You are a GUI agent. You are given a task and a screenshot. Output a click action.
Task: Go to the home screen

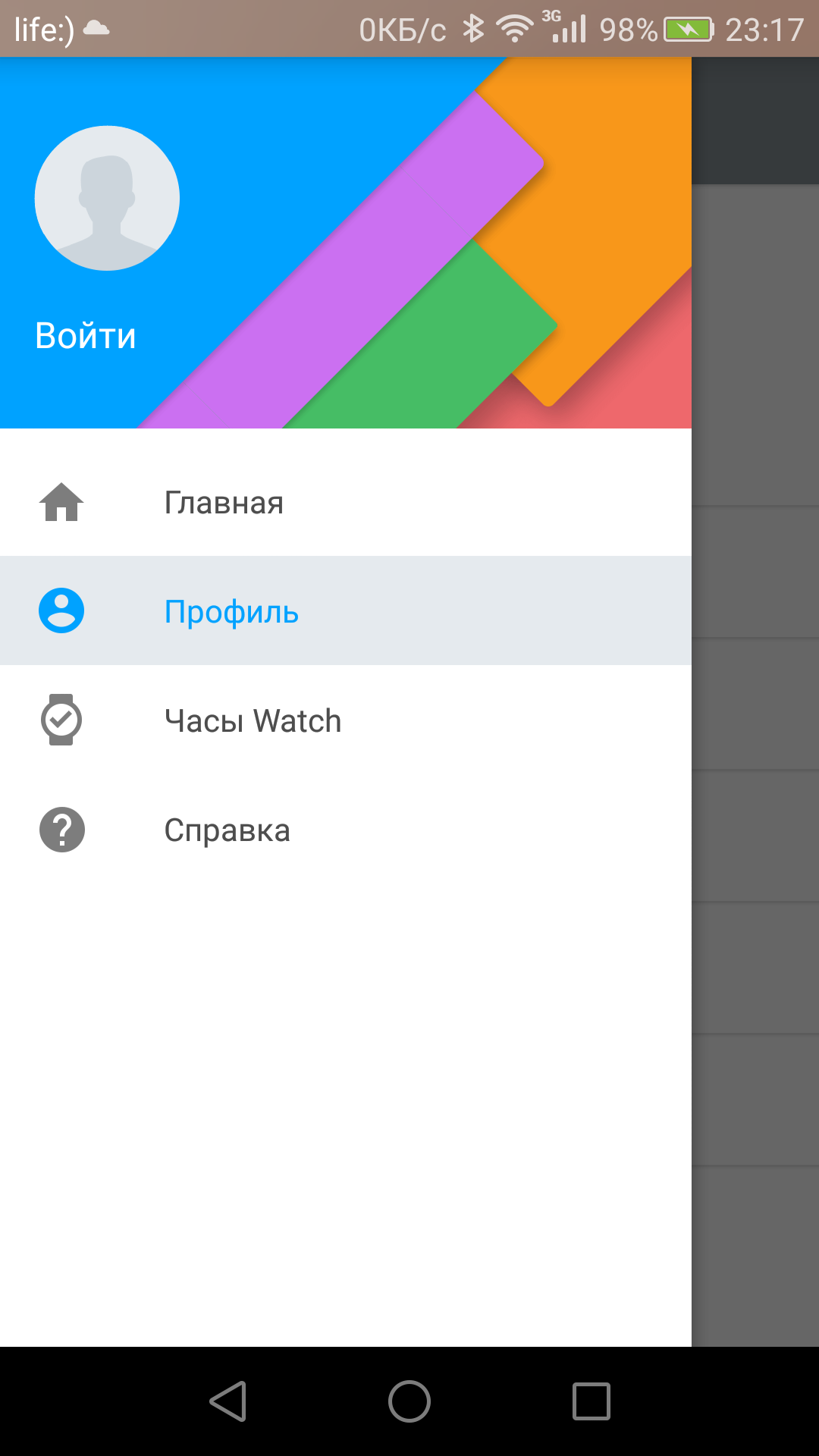(409, 1401)
